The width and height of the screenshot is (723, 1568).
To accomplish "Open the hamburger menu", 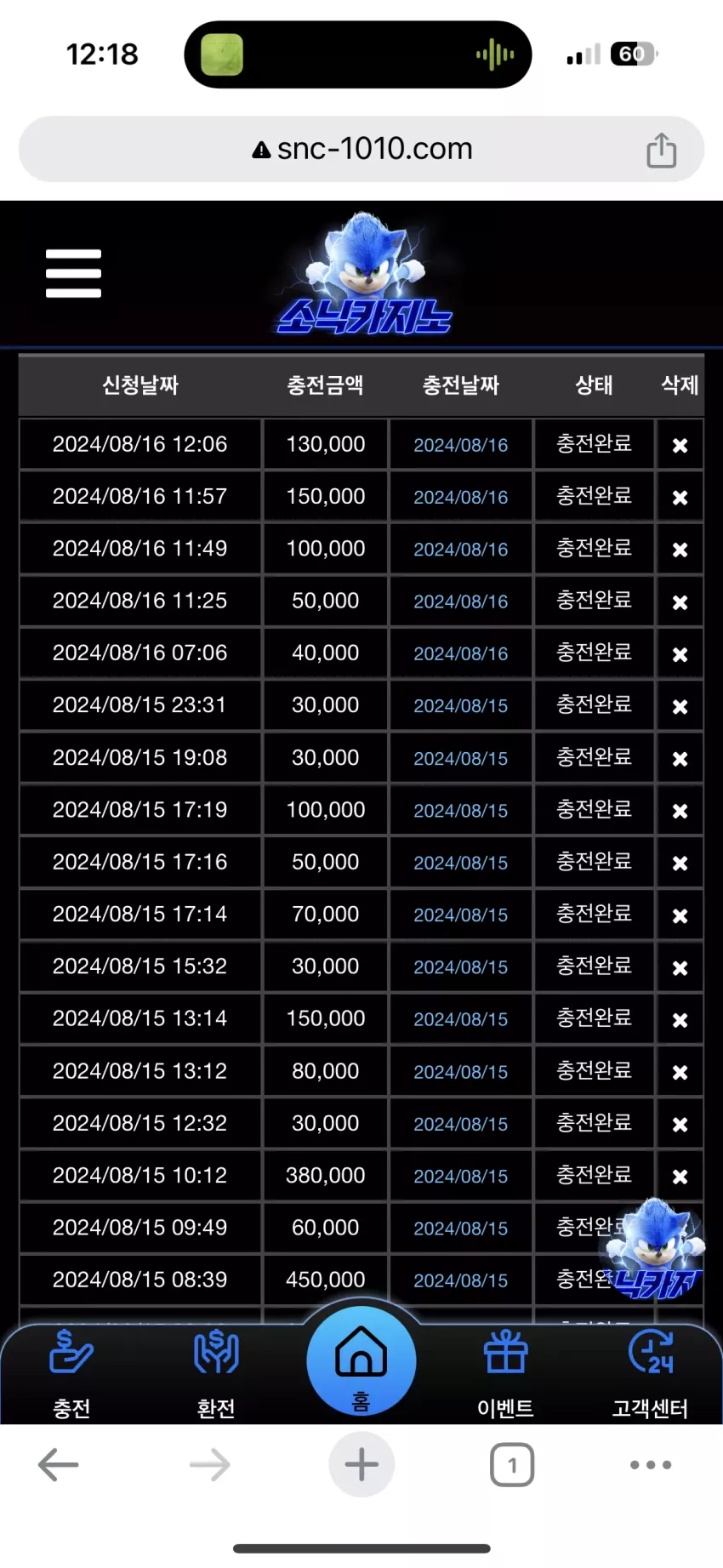I will click(73, 273).
